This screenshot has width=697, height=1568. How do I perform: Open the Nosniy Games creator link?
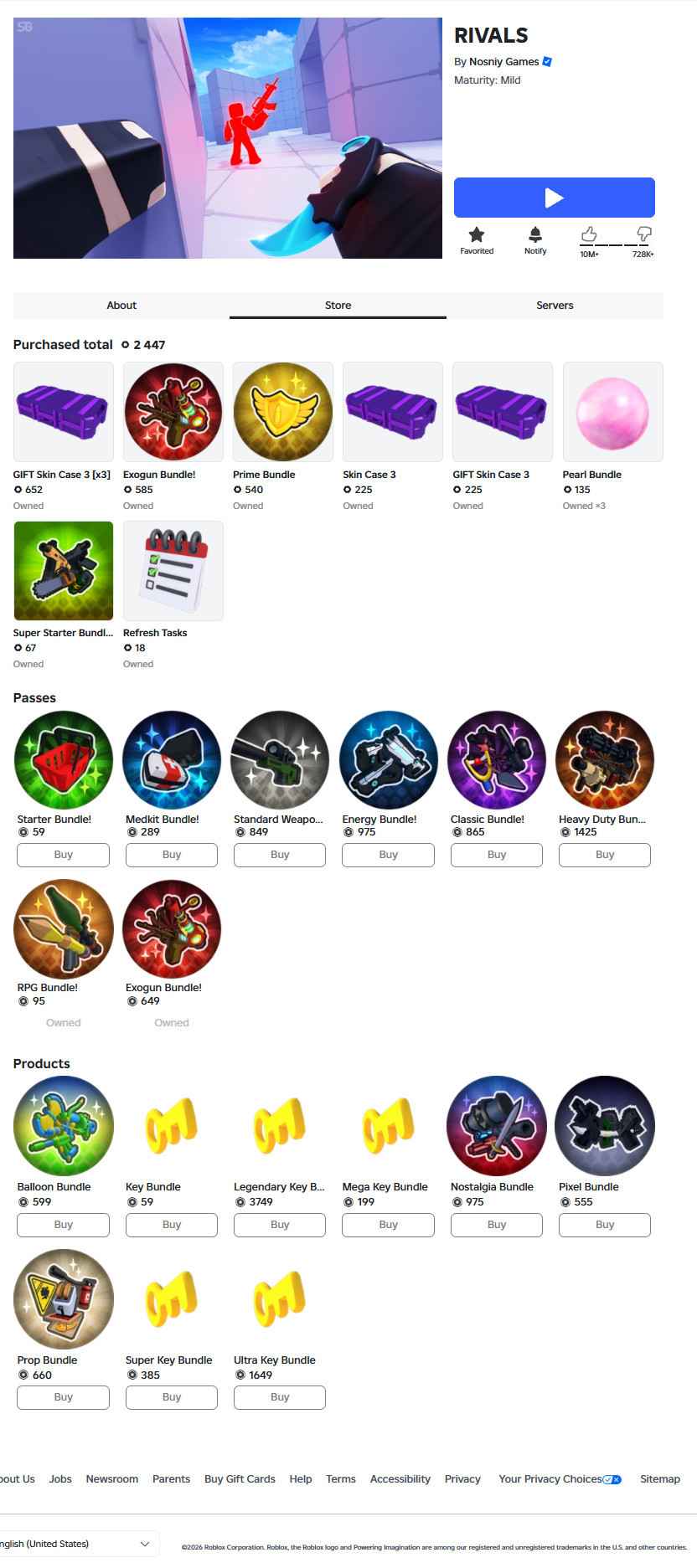pos(503,62)
